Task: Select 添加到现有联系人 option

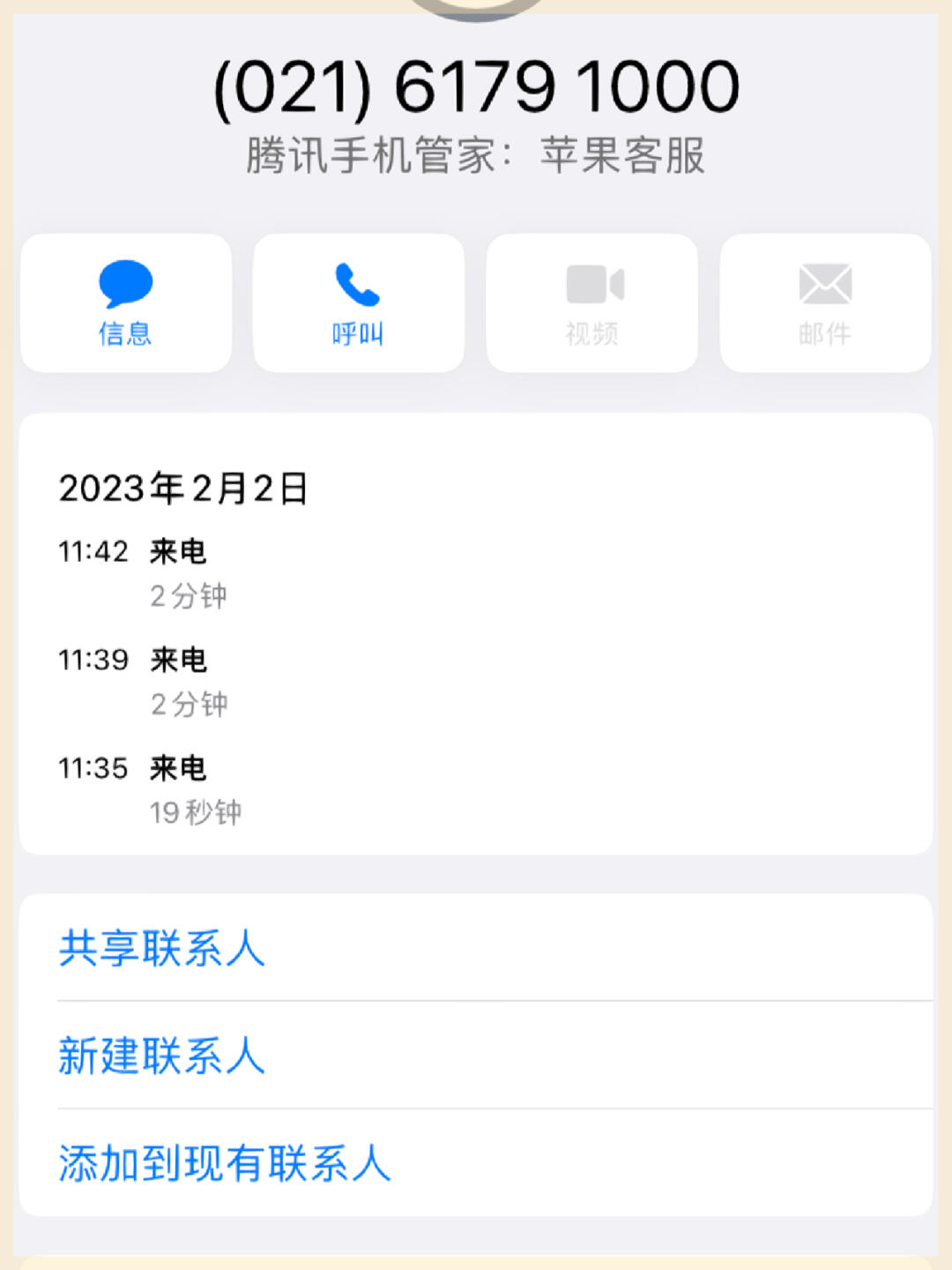Action: pyautogui.click(x=224, y=1166)
